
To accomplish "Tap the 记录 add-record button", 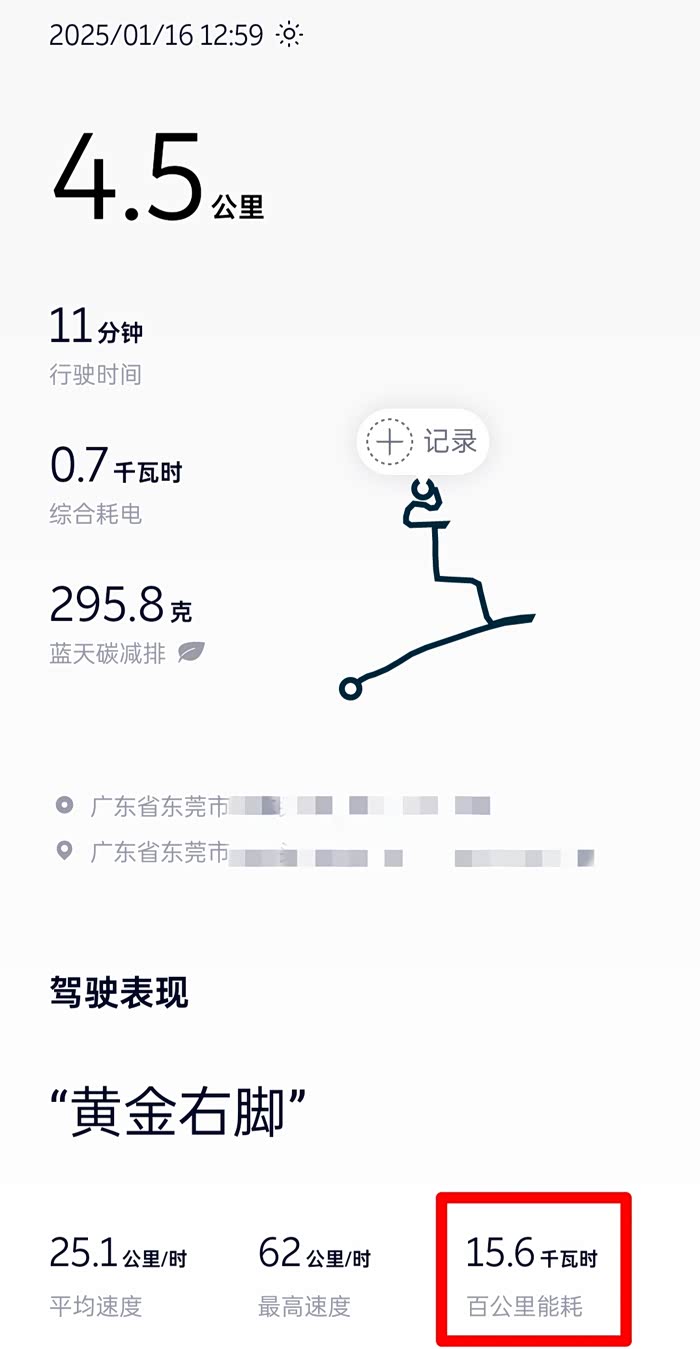I will [423, 441].
